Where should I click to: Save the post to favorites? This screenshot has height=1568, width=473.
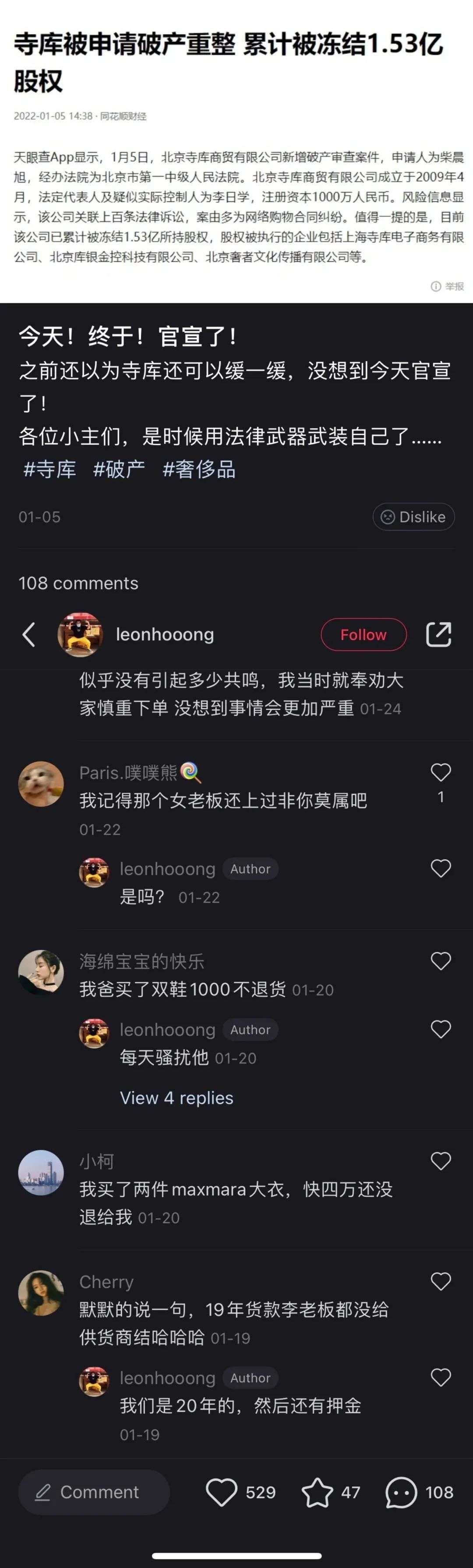(x=317, y=1492)
